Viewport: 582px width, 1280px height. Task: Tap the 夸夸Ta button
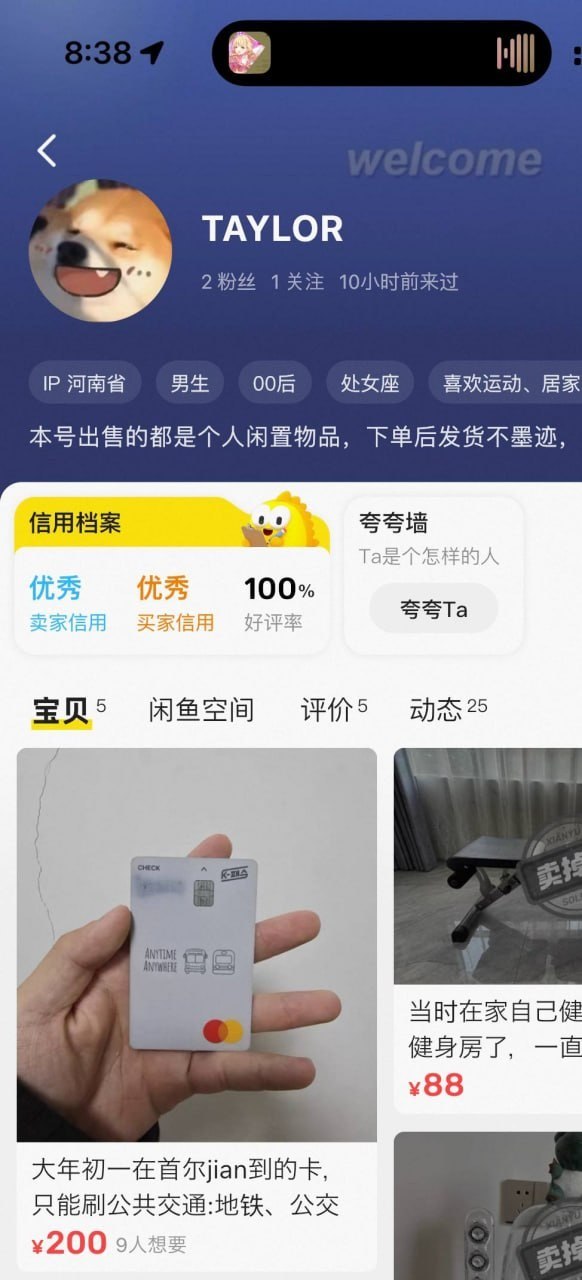click(433, 609)
